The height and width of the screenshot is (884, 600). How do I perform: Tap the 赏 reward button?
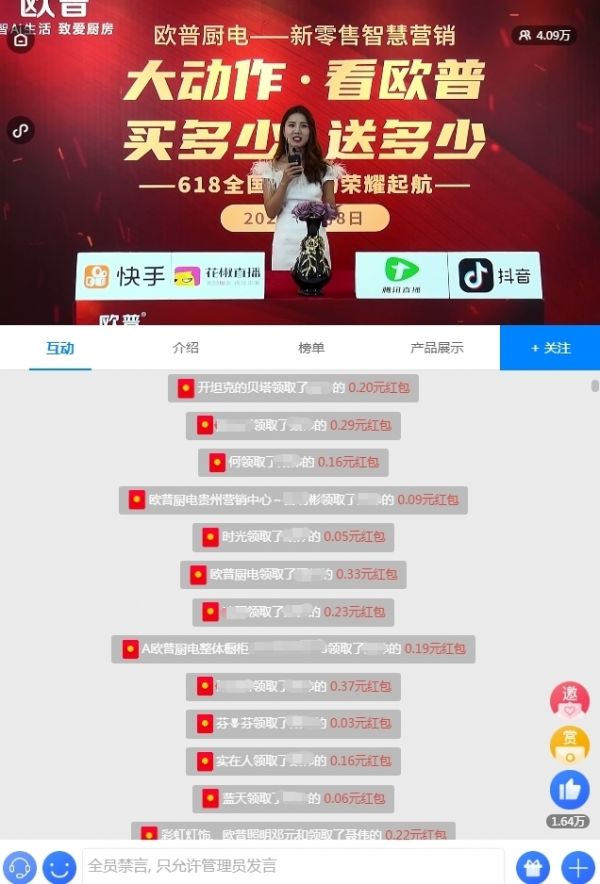[569, 744]
